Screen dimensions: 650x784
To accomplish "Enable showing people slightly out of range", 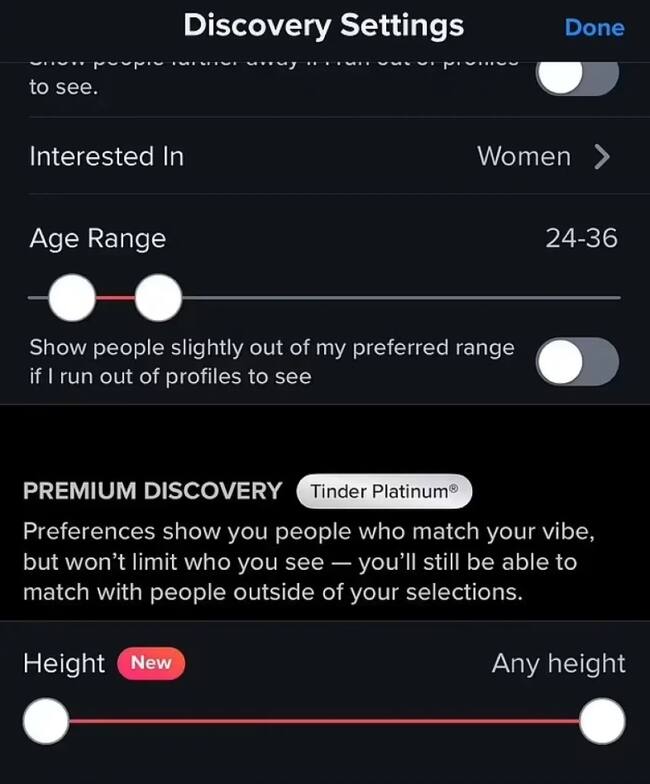I will [x=577, y=361].
